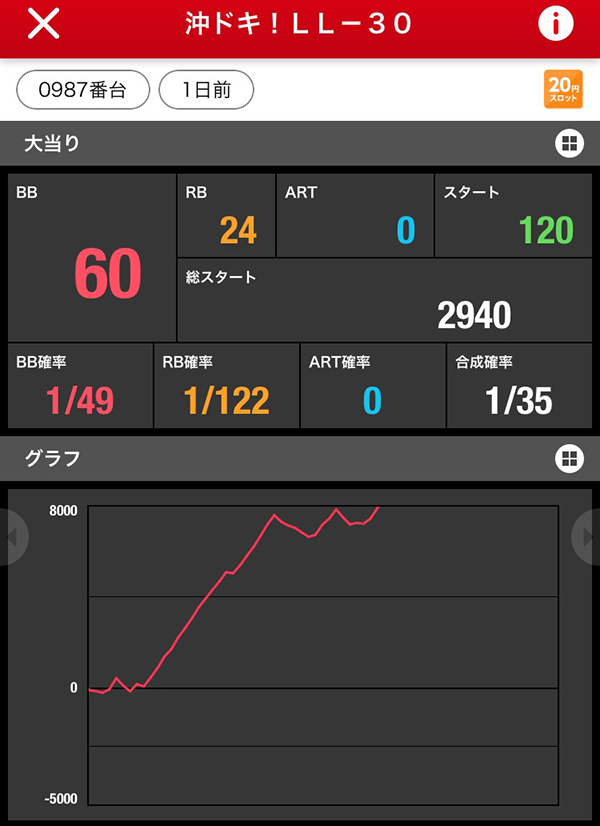Change the 1日前 date selector
Viewport: 600px width, 826px height.
pyautogui.click(x=206, y=89)
